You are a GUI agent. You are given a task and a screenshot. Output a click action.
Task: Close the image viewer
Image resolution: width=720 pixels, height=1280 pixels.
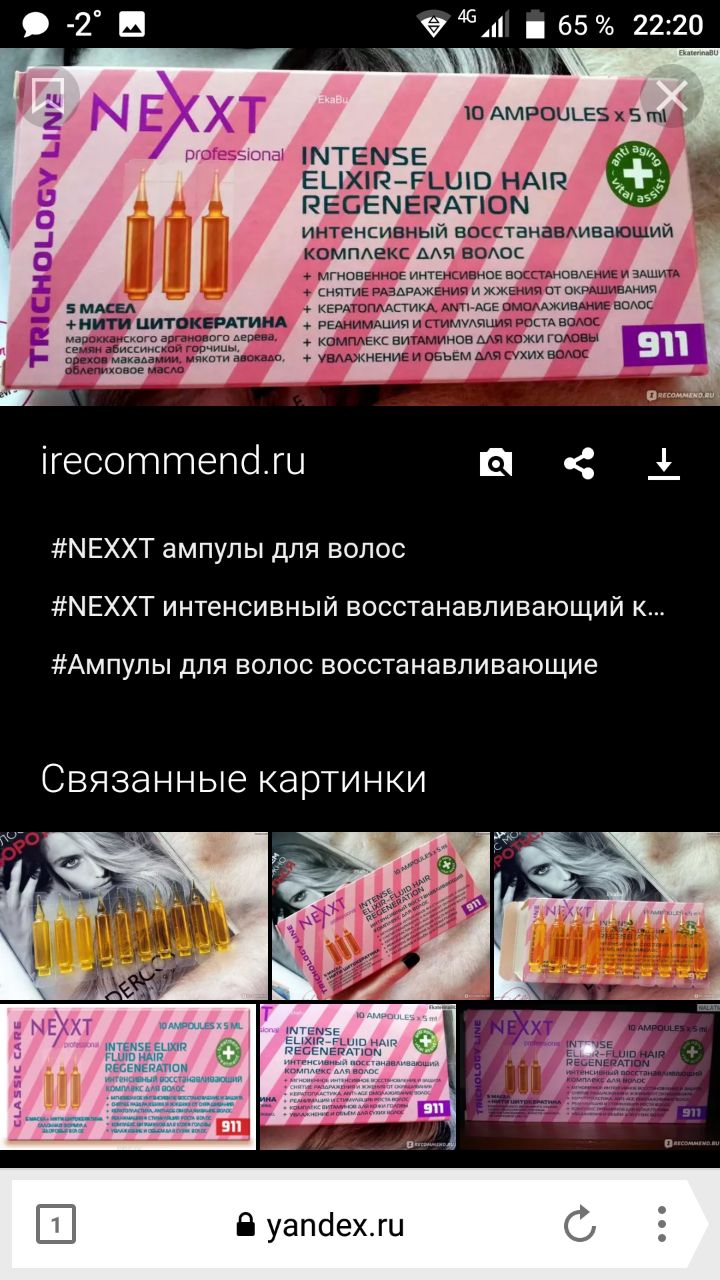(x=672, y=96)
